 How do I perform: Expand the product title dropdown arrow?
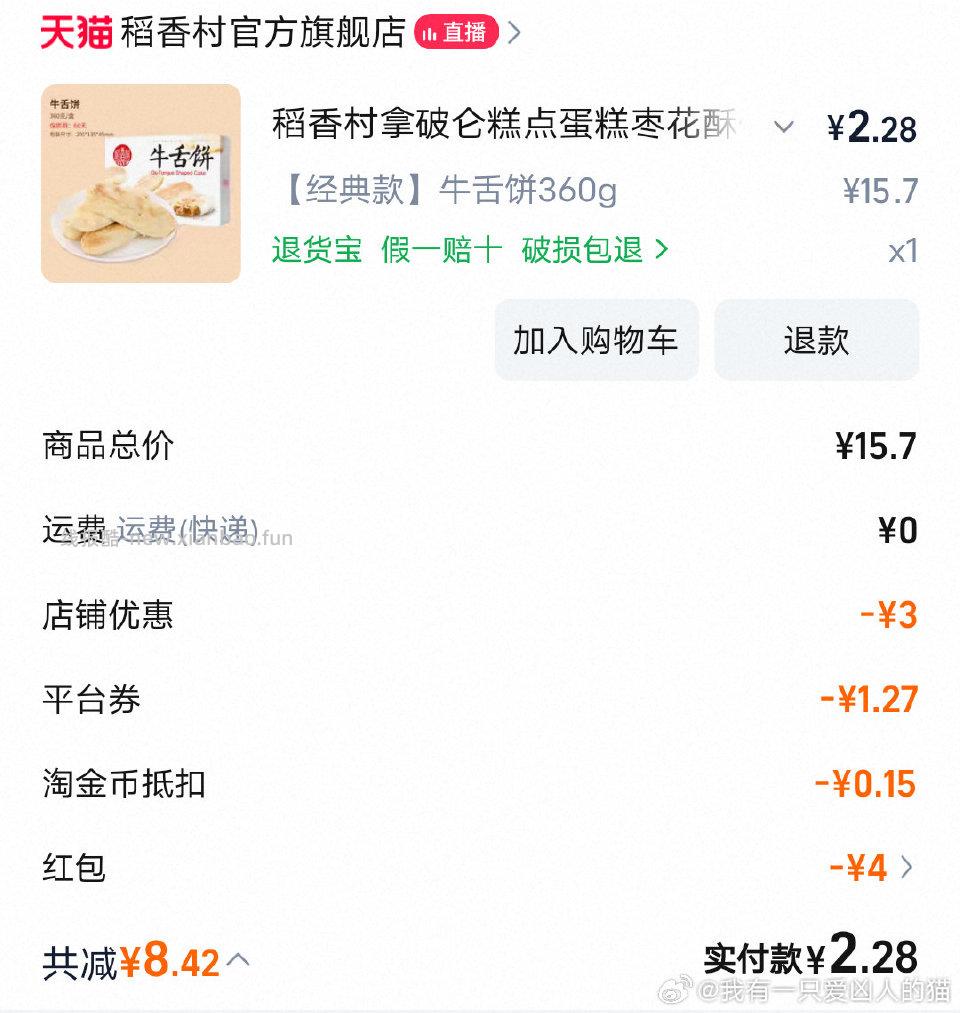pyautogui.click(x=785, y=127)
